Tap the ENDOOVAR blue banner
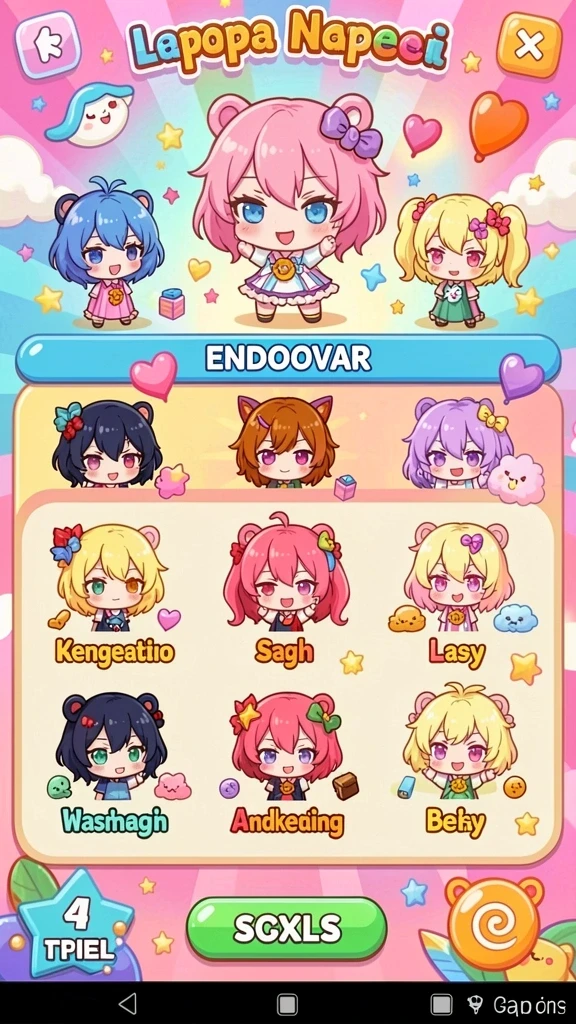The width and height of the screenshot is (576, 1024). pos(287,359)
